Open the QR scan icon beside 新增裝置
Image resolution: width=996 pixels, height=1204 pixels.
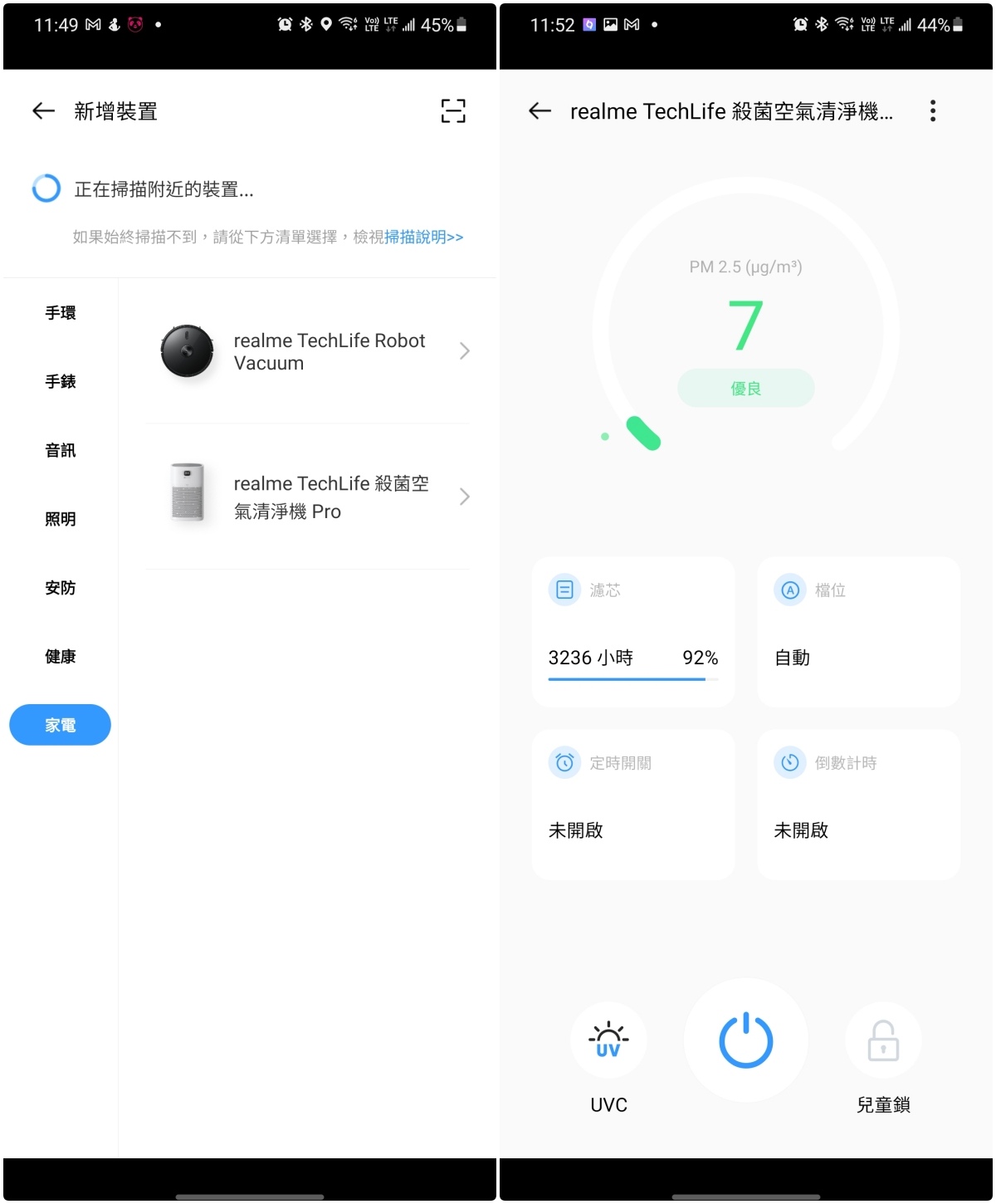click(453, 111)
